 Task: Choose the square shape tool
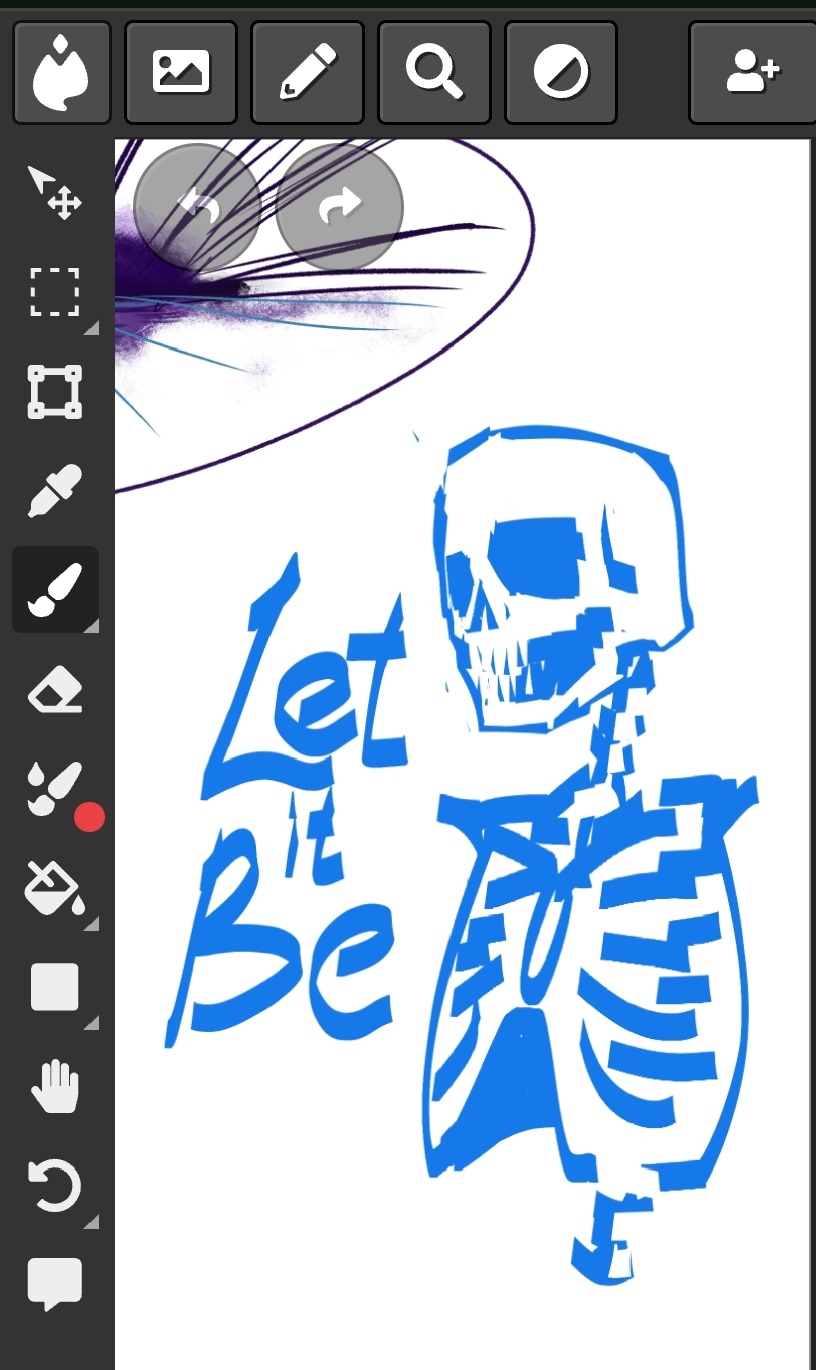[x=55, y=987]
